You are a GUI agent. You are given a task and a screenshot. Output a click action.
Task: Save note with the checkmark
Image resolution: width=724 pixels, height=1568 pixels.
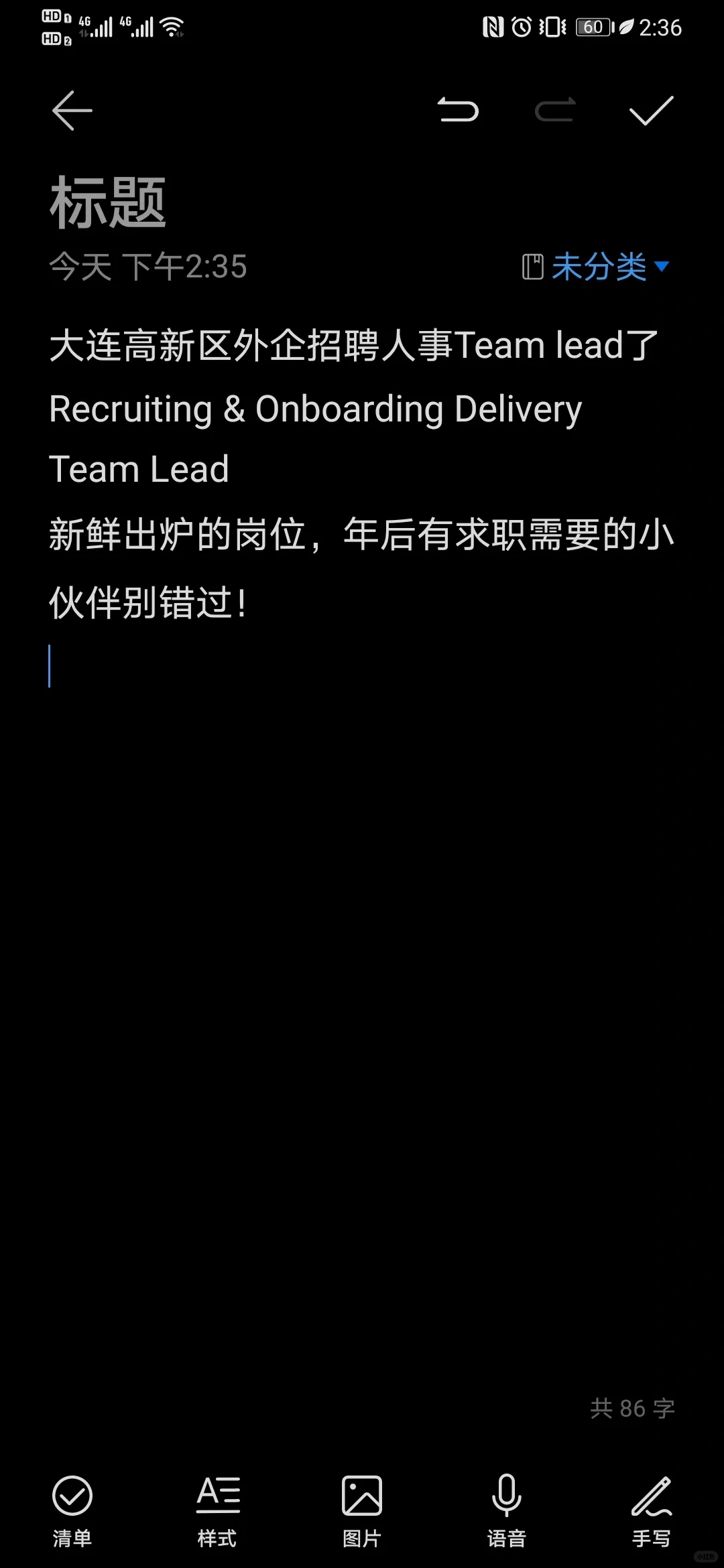(x=652, y=111)
